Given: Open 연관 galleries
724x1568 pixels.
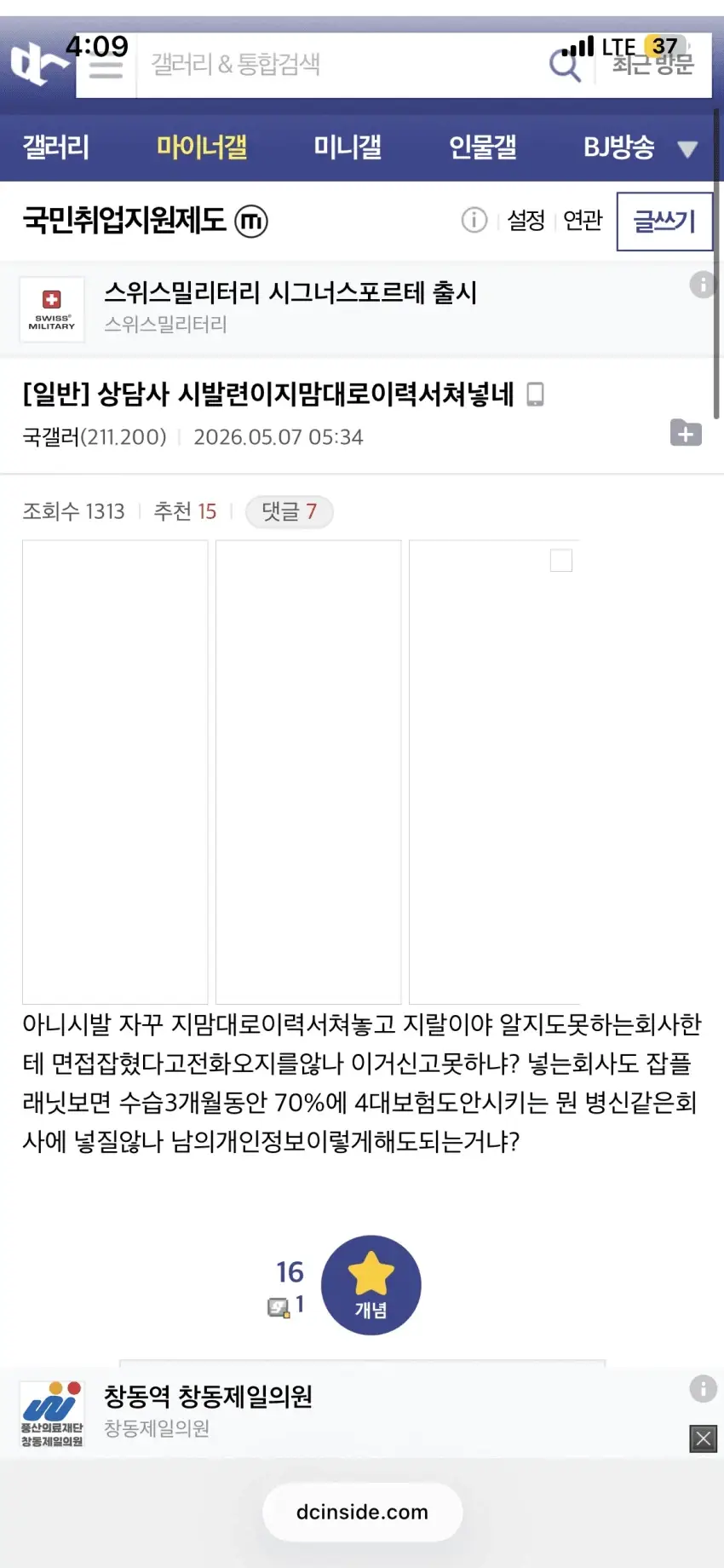Looking at the screenshot, I should coord(583,221).
